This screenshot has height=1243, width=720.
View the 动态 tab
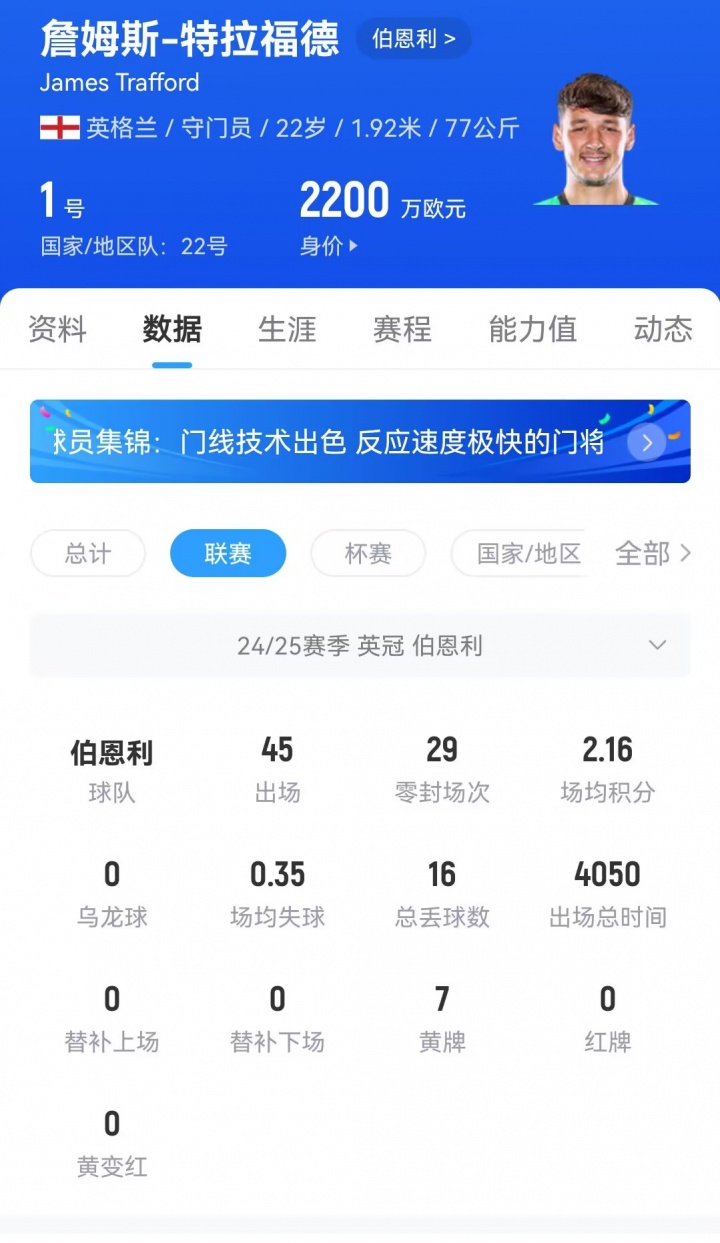[663, 329]
